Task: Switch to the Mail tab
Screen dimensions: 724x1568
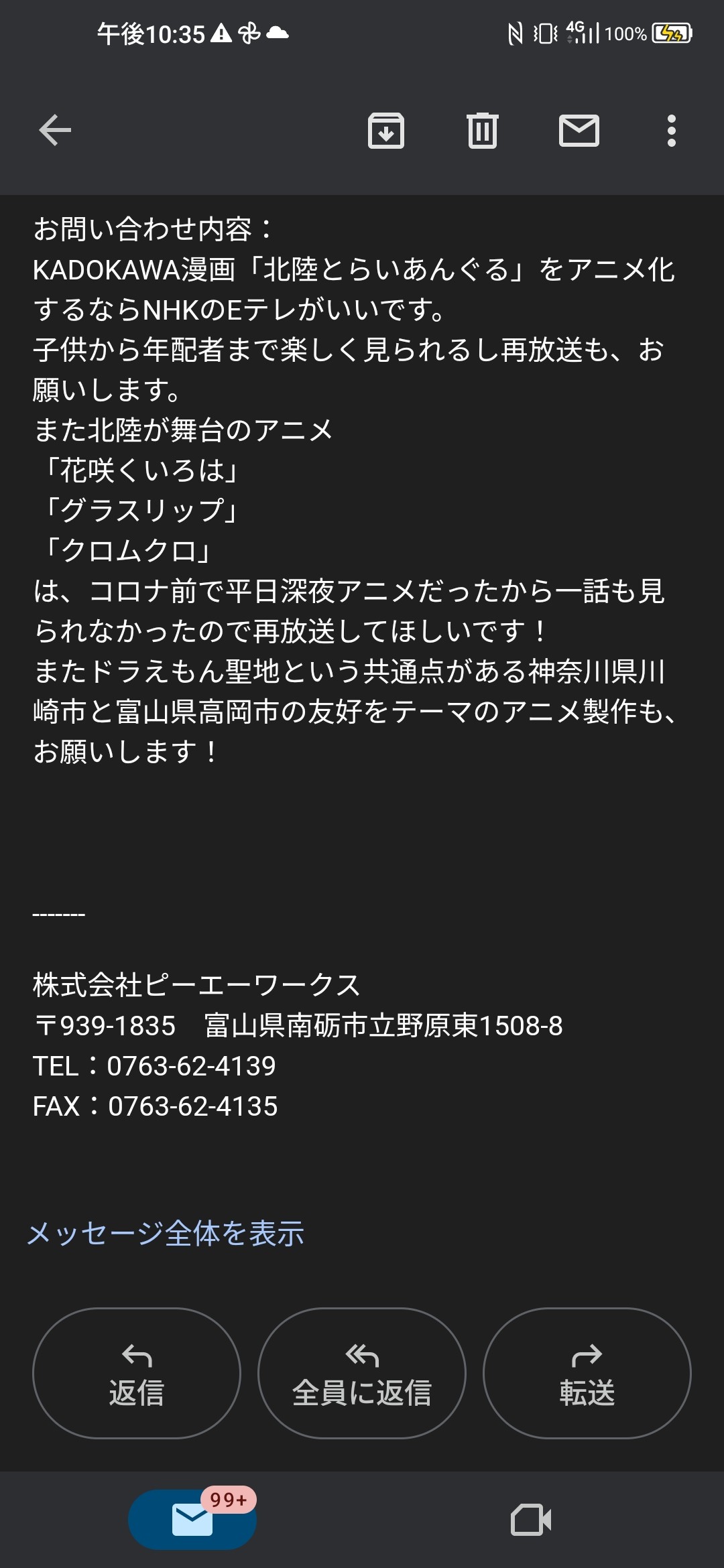Action: 192,1519
